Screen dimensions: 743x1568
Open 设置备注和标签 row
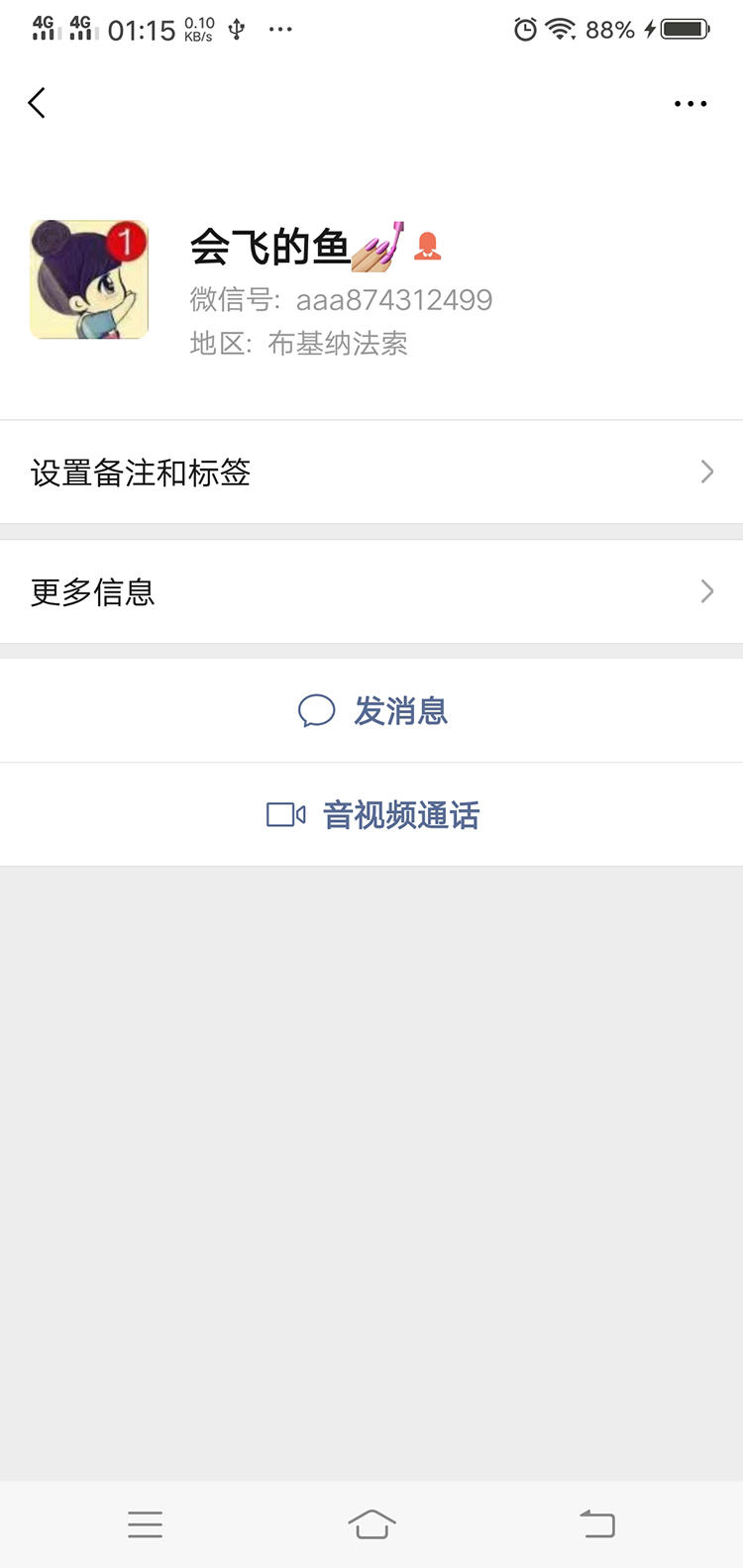click(x=371, y=472)
